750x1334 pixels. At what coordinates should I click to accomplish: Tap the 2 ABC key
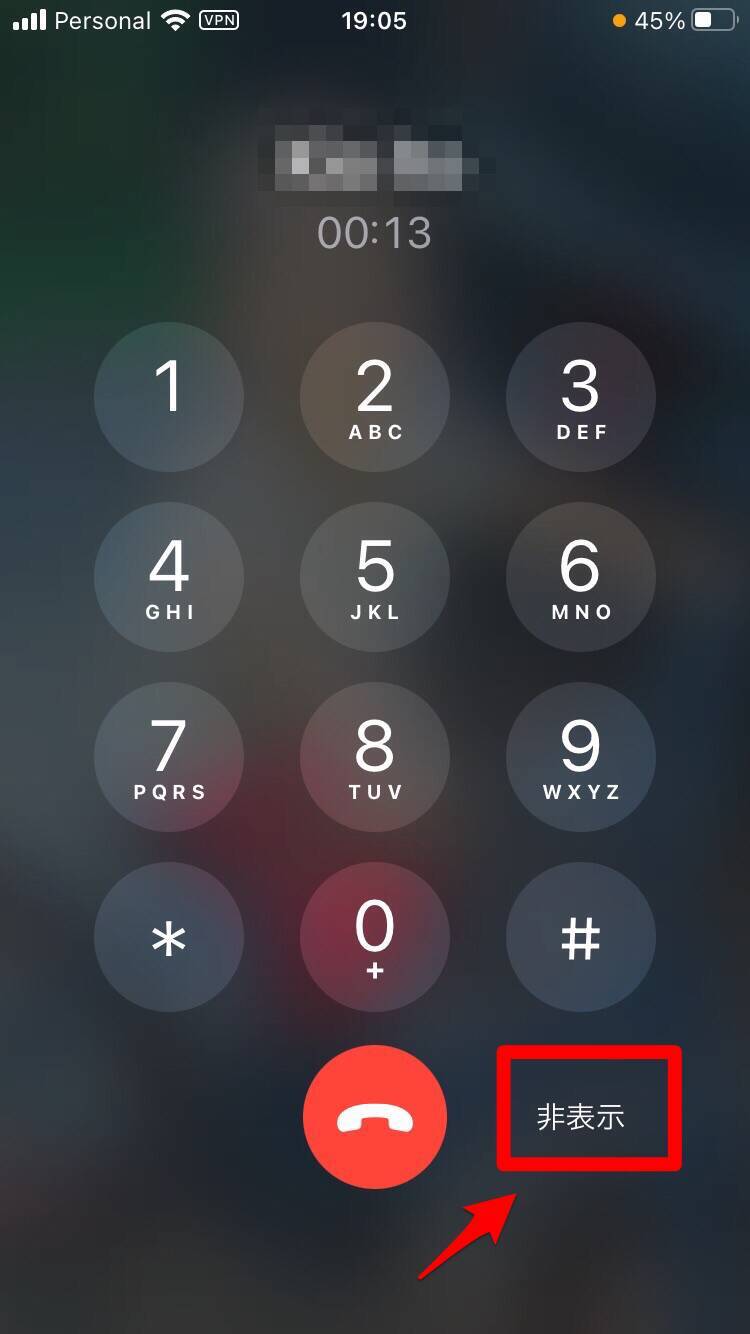tap(375, 397)
